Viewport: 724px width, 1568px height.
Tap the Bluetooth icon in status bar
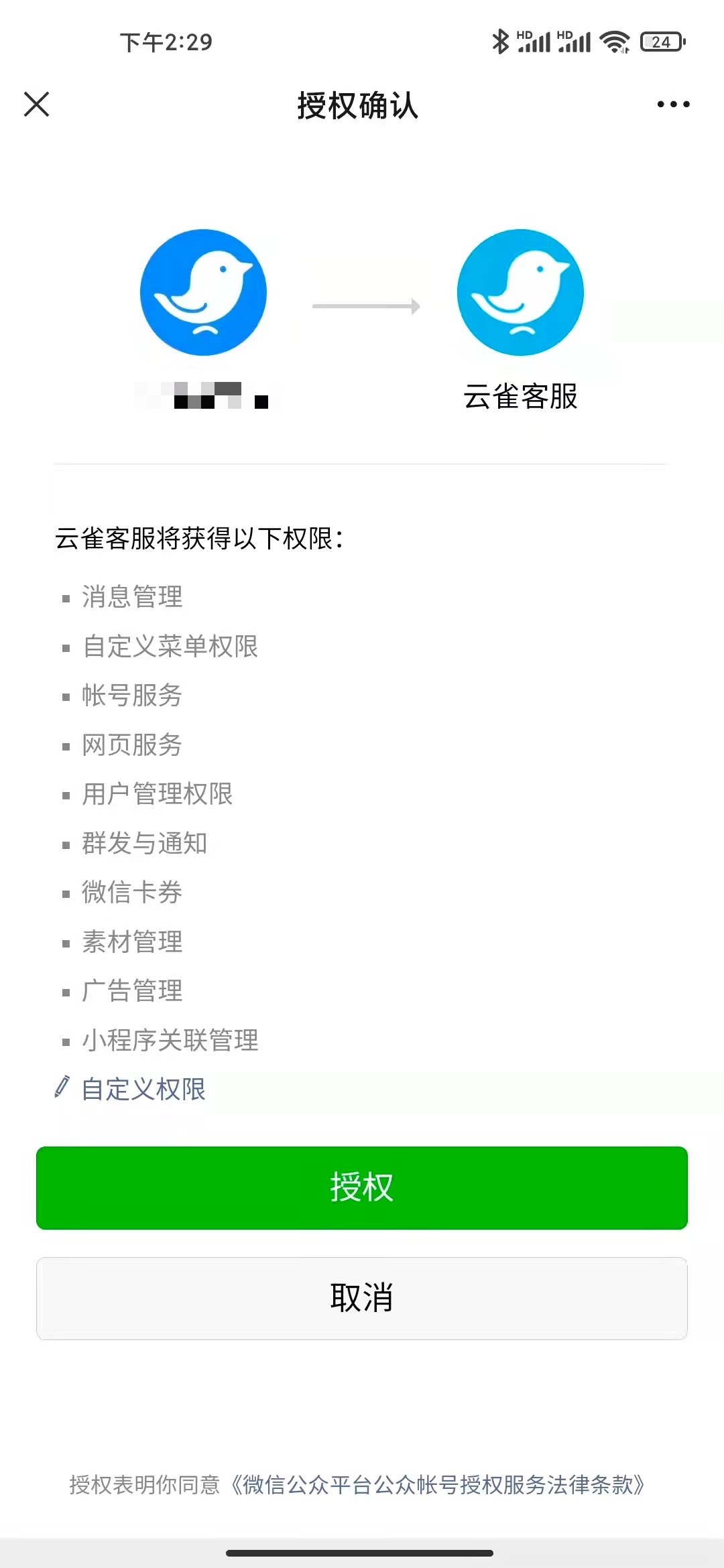500,42
